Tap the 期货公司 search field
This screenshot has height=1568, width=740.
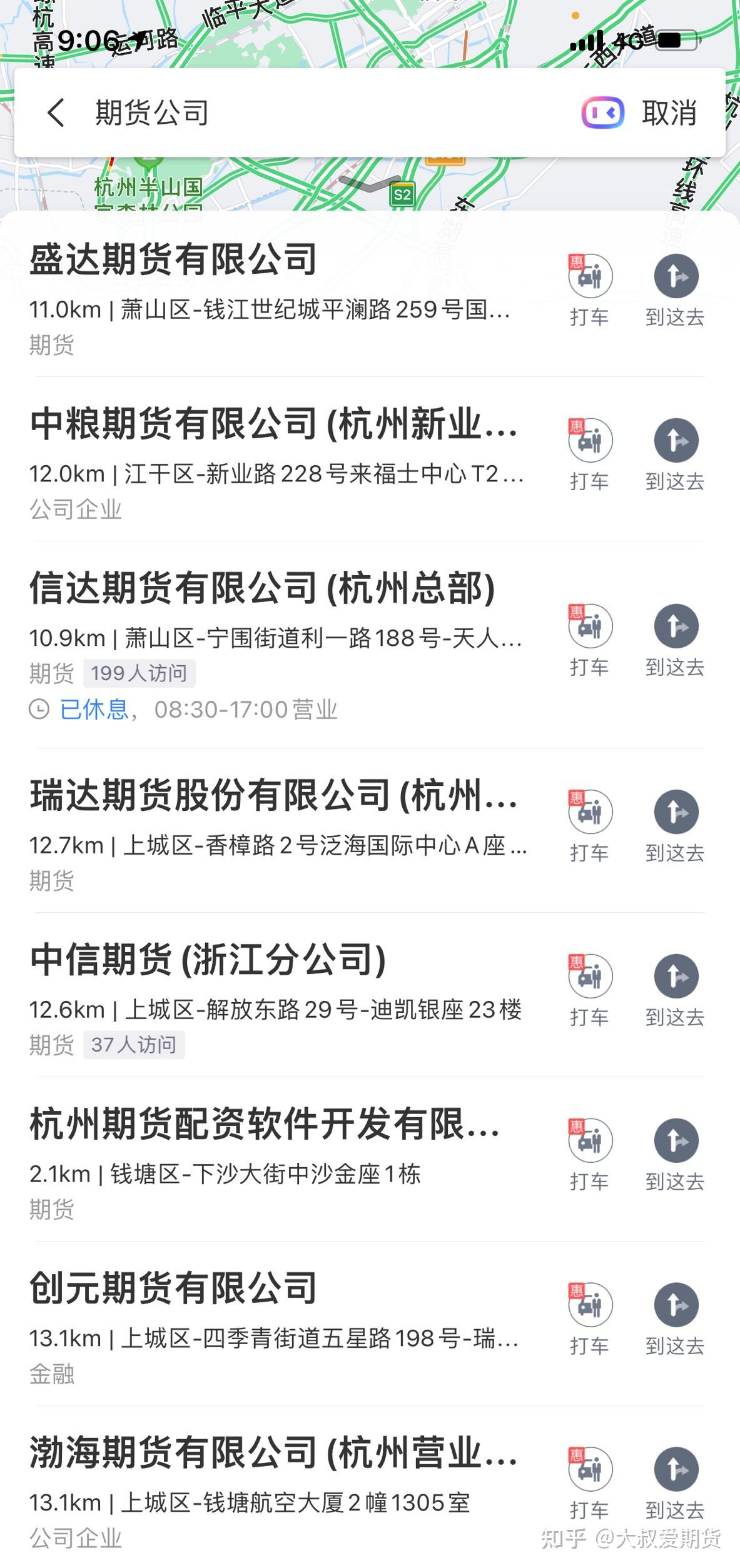(x=325, y=113)
